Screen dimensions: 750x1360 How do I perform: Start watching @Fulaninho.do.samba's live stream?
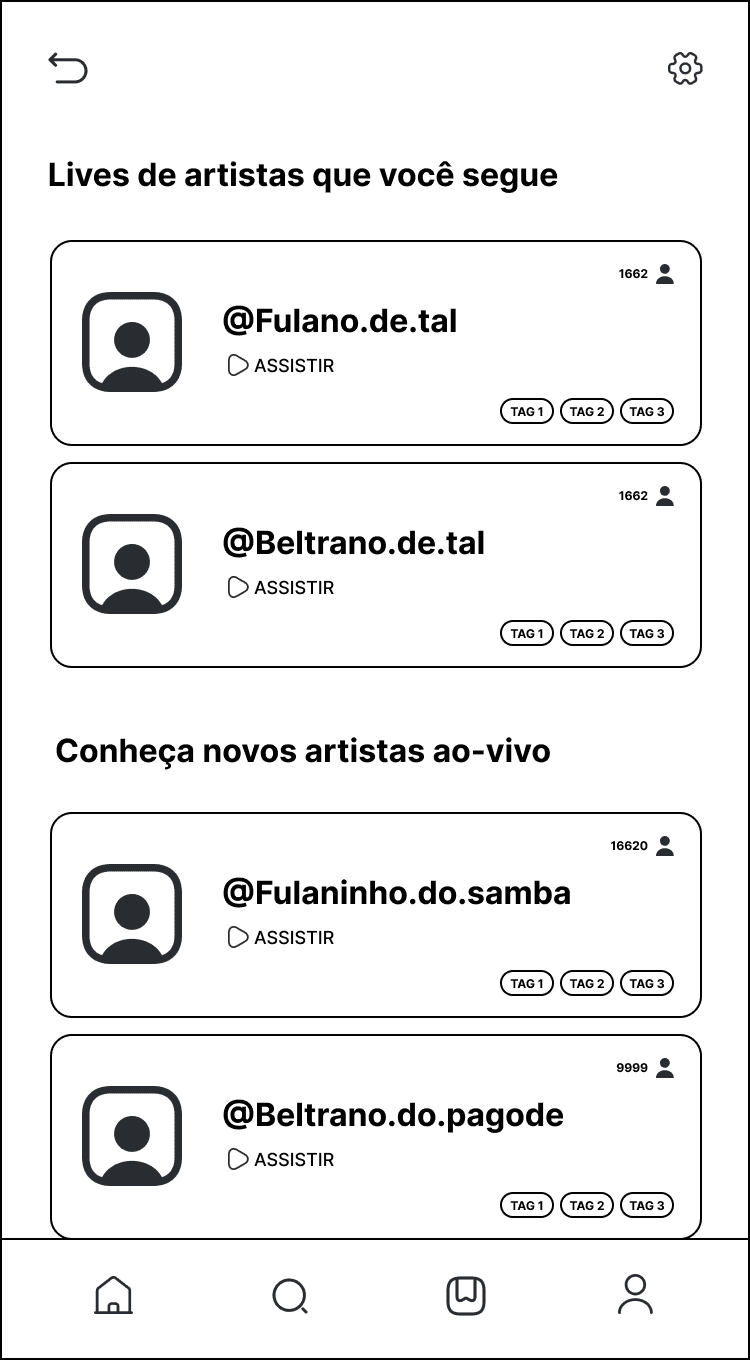(x=281, y=938)
